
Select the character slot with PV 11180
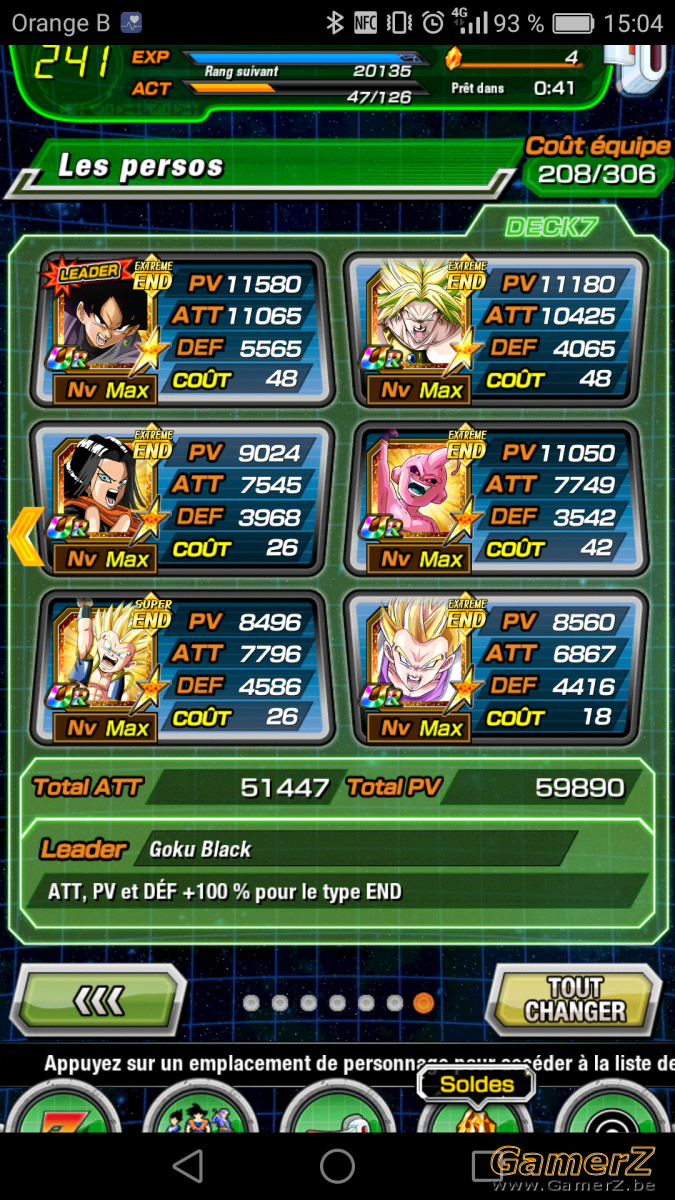(495, 329)
